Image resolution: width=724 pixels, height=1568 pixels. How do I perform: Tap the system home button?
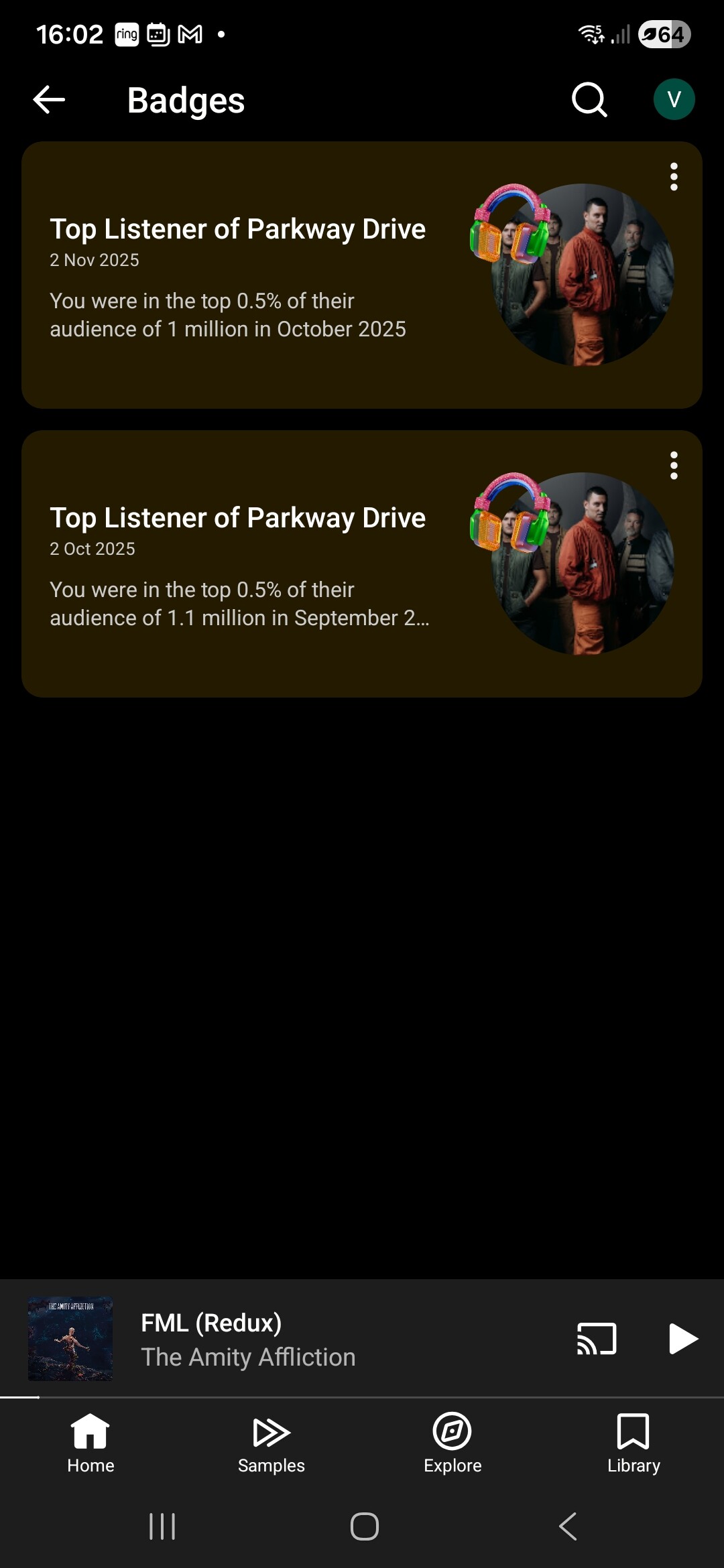click(365, 1526)
